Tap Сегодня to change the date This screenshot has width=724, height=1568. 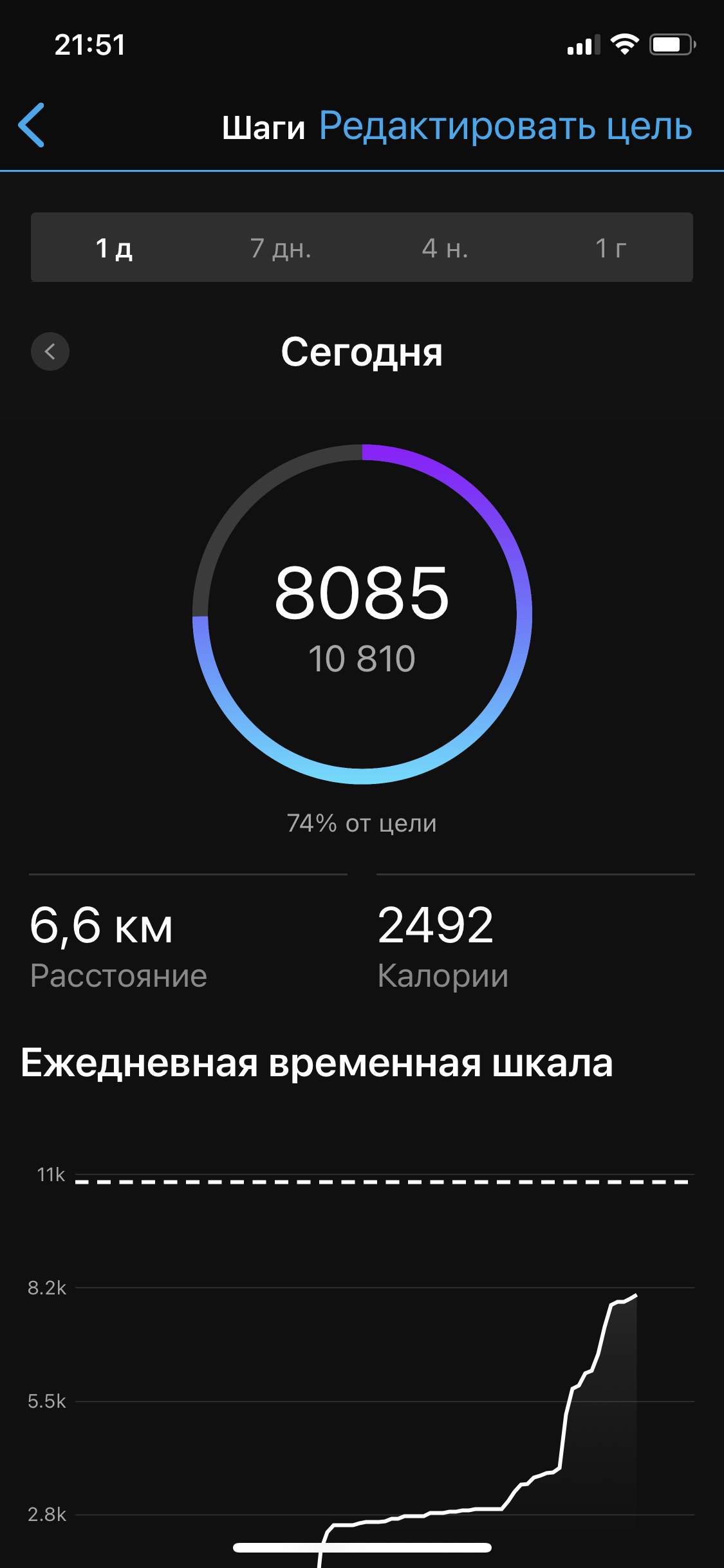362,351
